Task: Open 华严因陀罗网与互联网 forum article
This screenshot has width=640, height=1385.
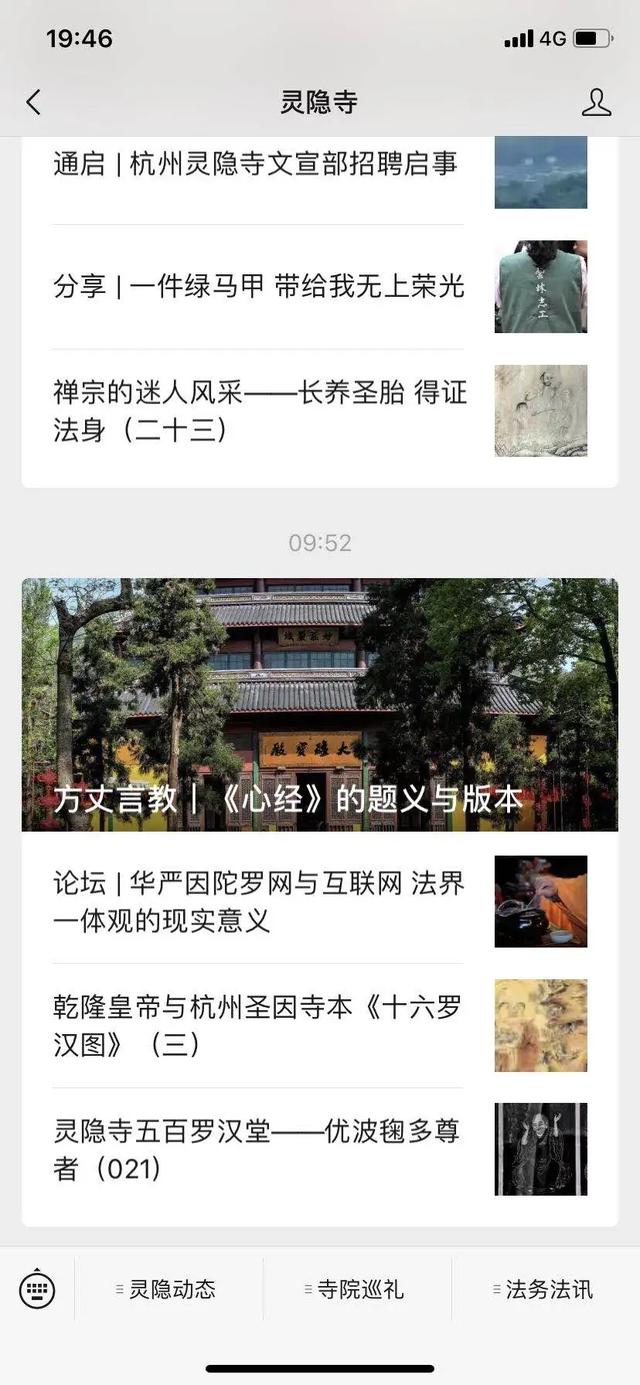Action: click(260, 901)
